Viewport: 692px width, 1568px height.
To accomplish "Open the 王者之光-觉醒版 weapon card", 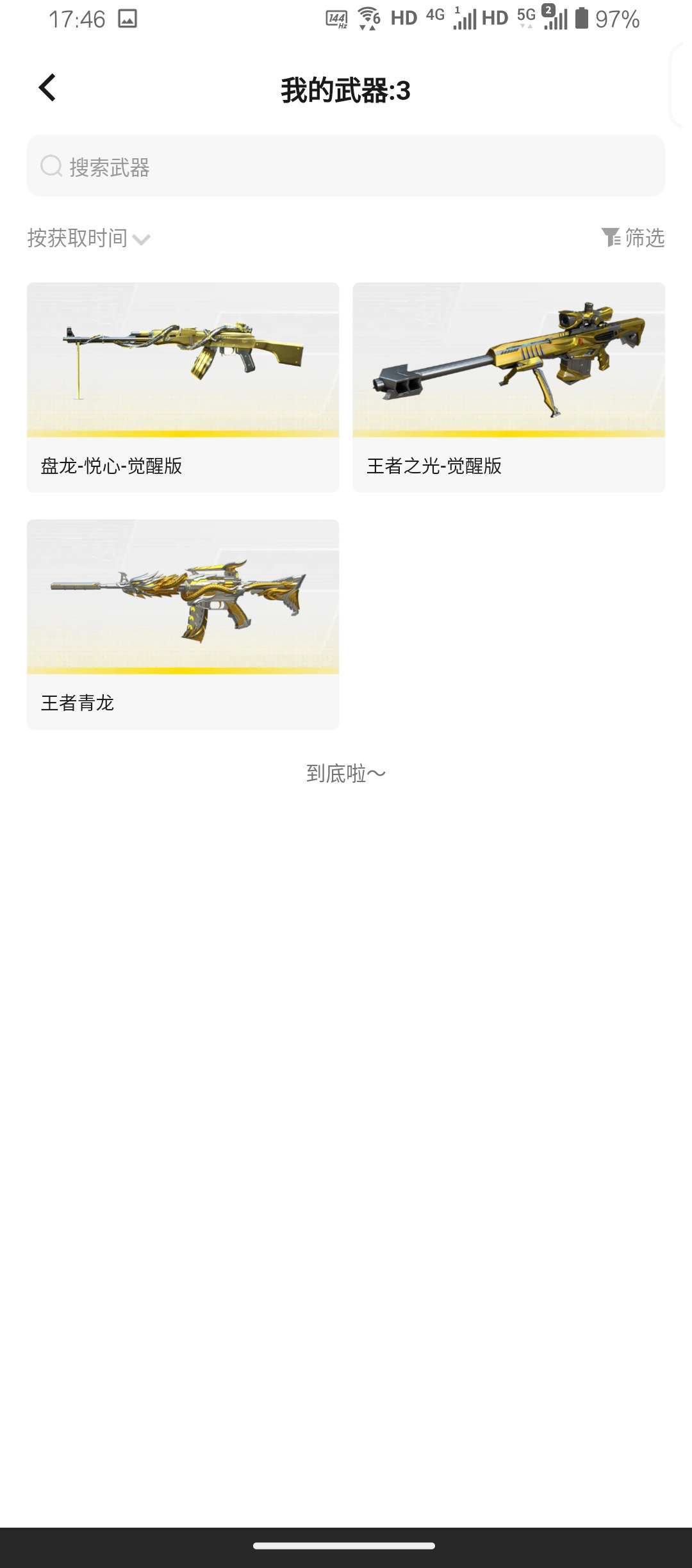I will (509, 387).
